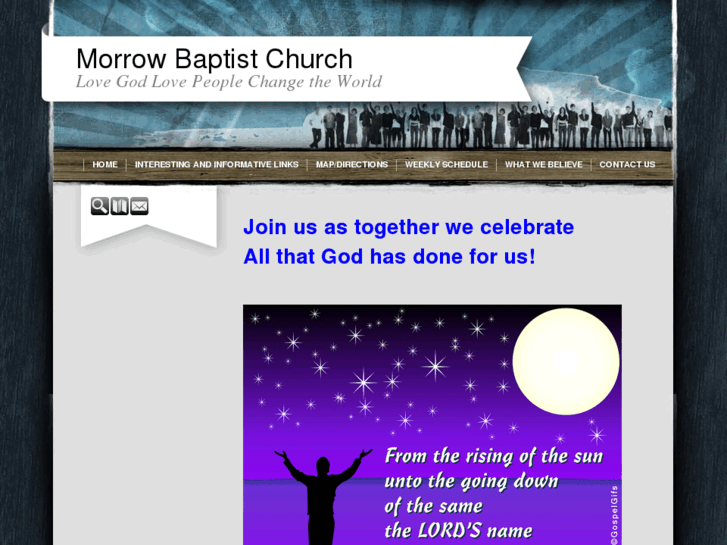View Map/Directions page

[352, 164]
